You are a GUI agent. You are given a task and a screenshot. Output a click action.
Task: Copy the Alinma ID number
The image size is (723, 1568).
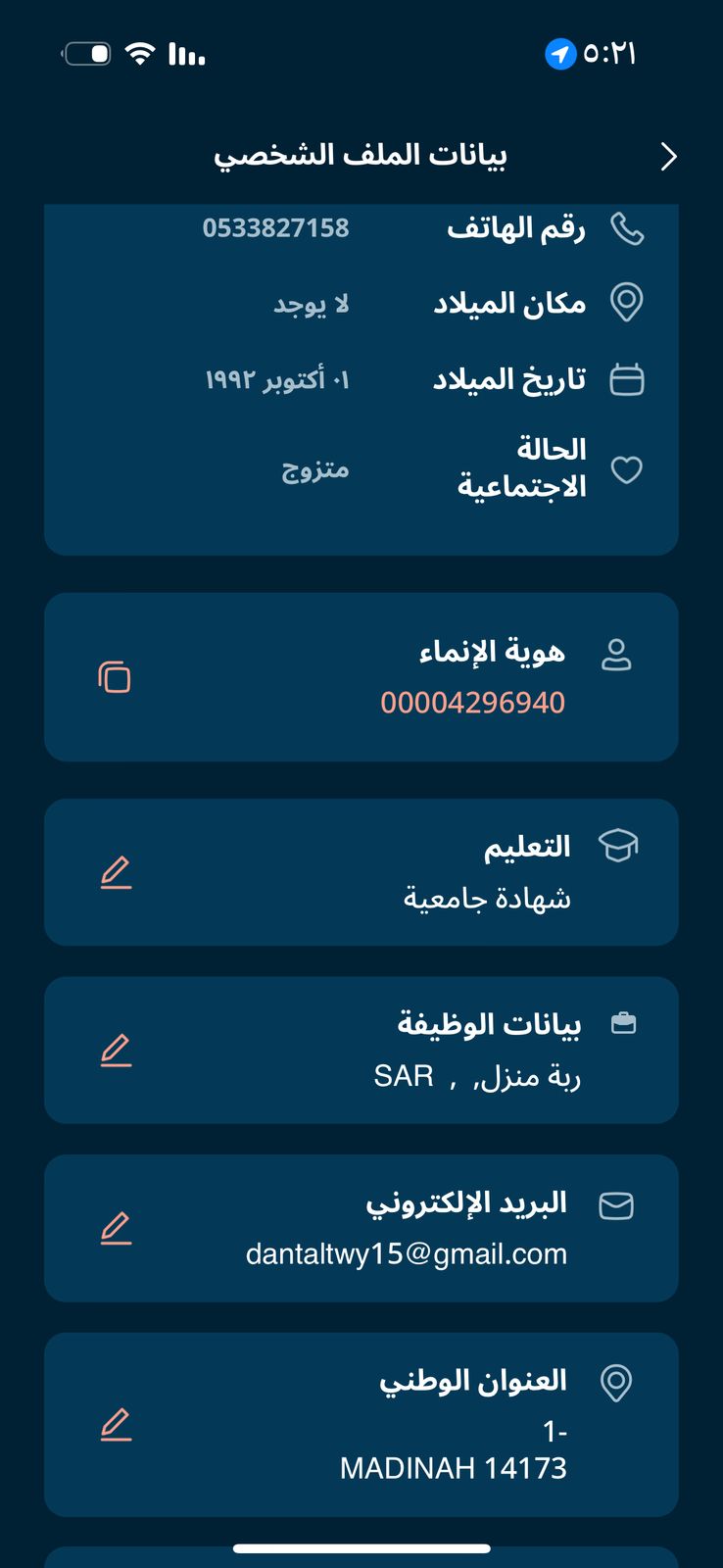pyautogui.click(x=115, y=677)
